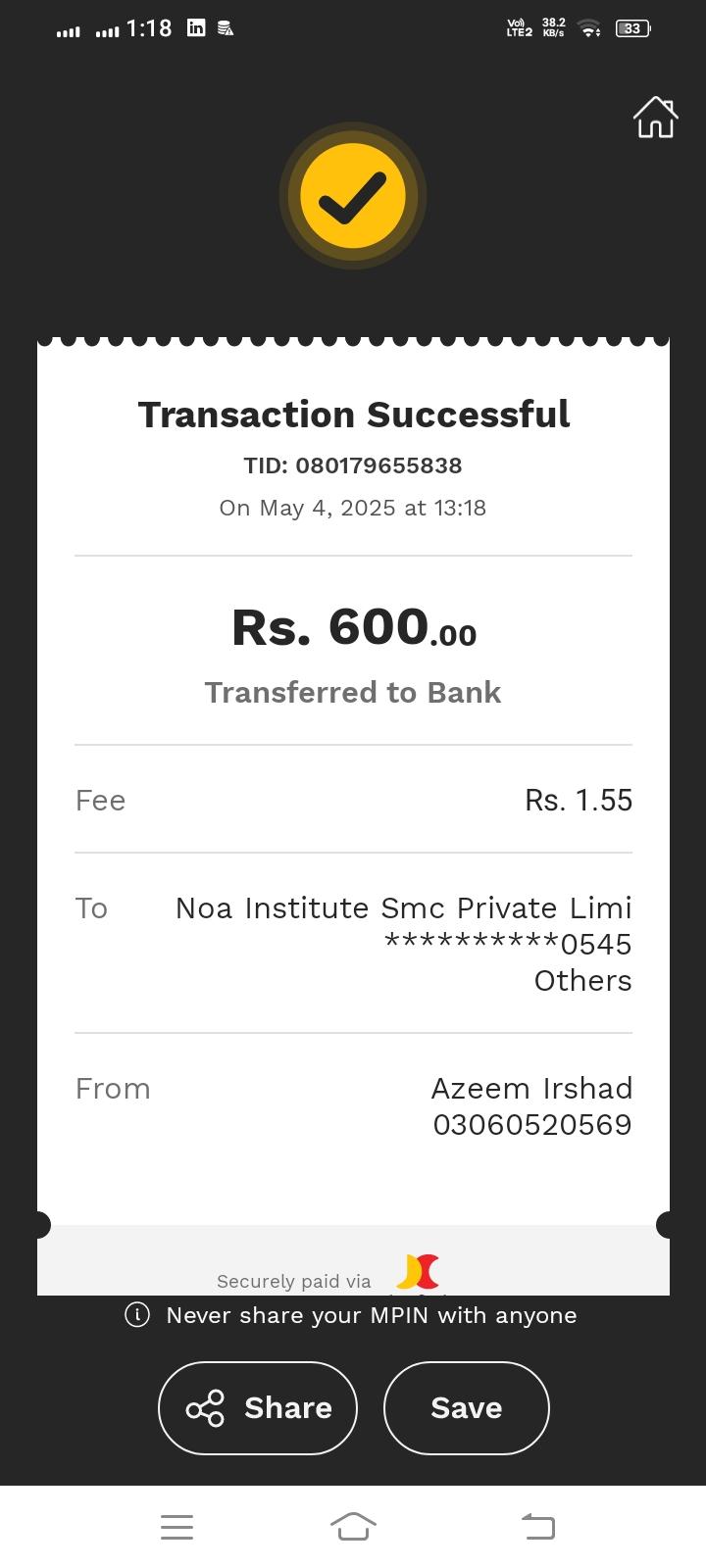The height and width of the screenshot is (1568, 706).
Task: Share the transaction receipt
Action: (258, 1408)
